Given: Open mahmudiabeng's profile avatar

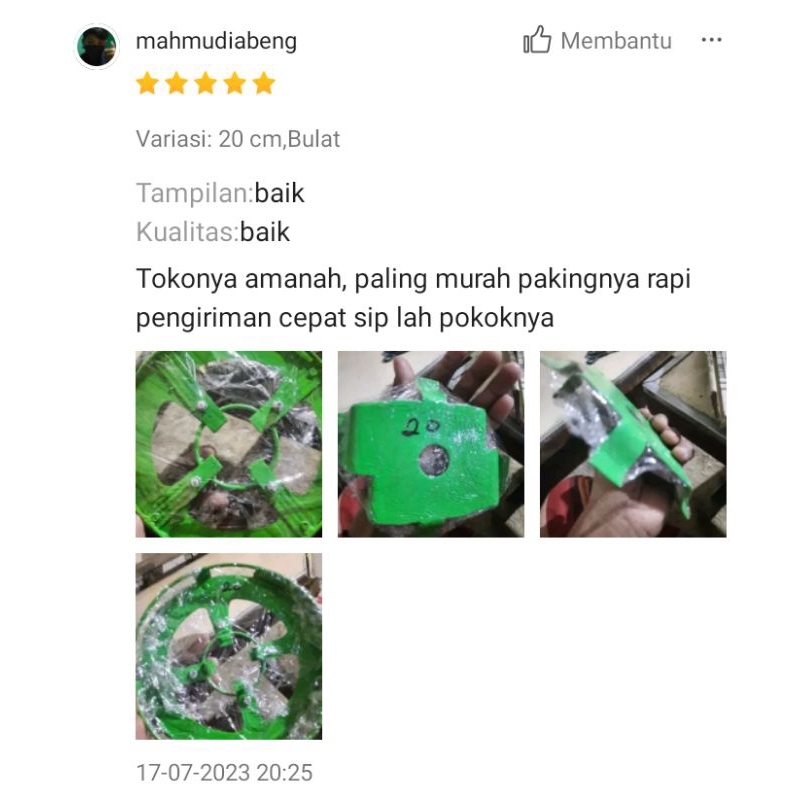Looking at the screenshot, I should (x=97, y=46).
